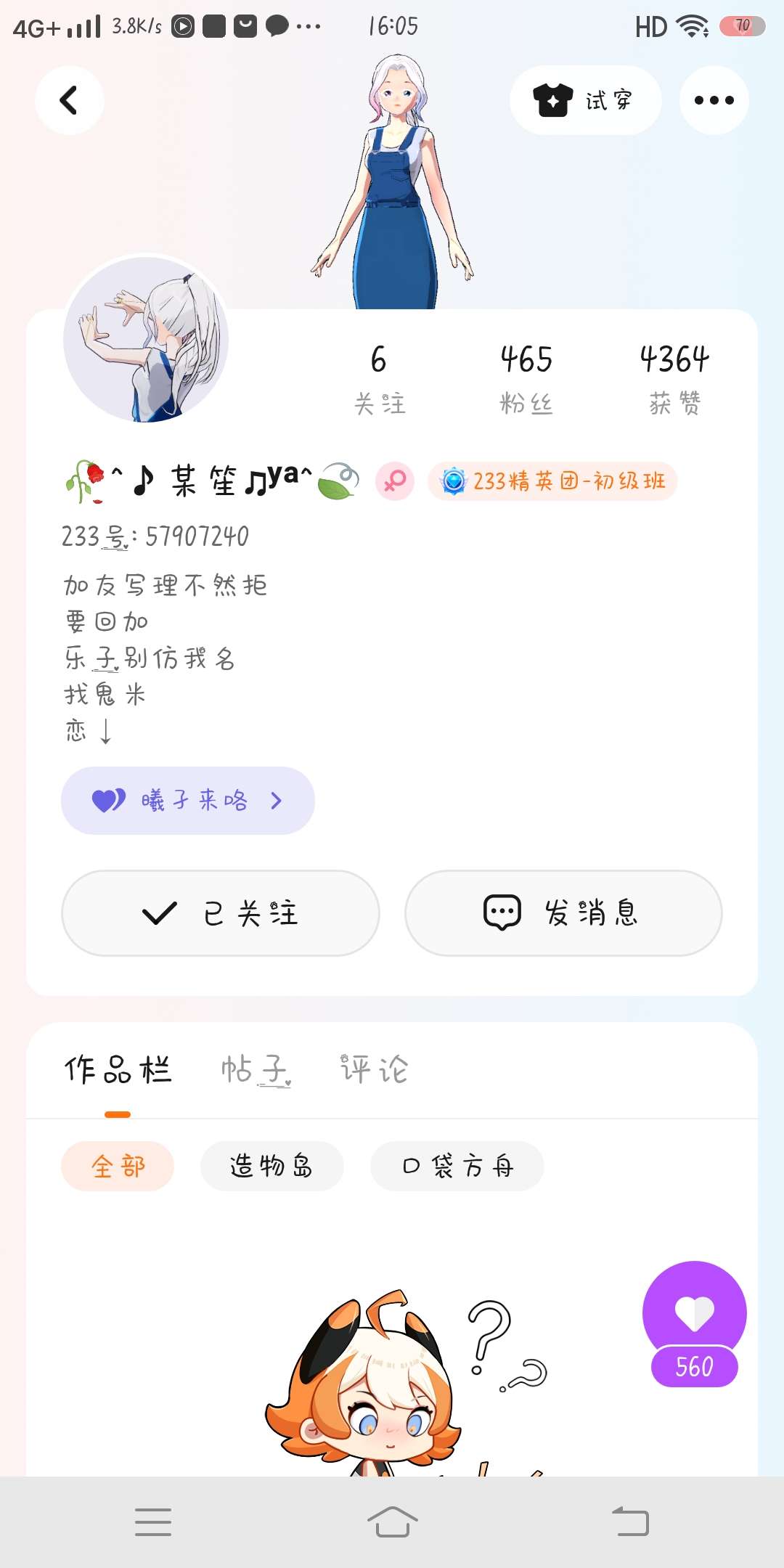
Task: Send a message via 发消息
Action: tap(563, 913)
